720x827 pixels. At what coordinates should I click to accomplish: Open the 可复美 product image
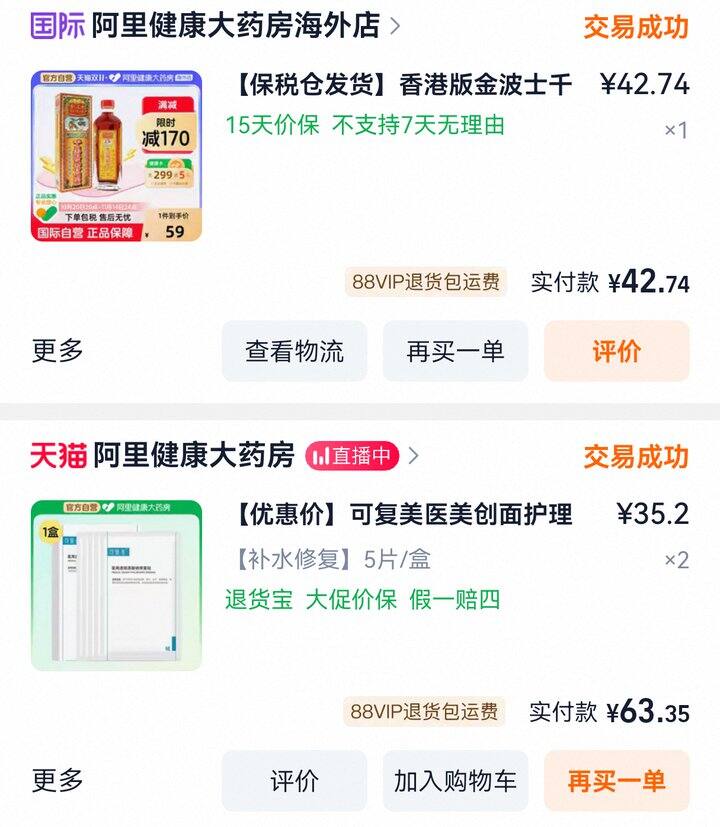tap(116, 585)
